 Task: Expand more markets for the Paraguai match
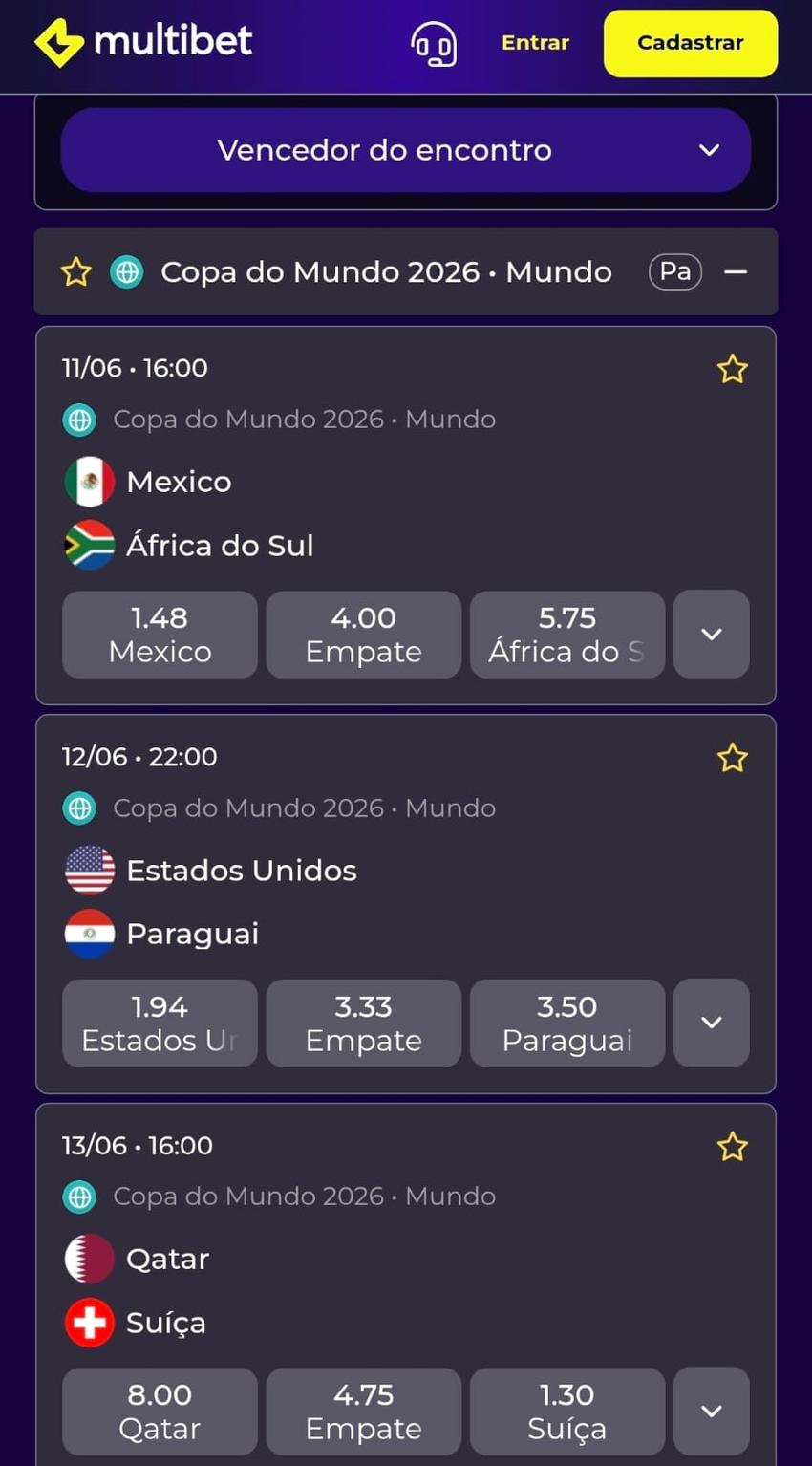711,1023
